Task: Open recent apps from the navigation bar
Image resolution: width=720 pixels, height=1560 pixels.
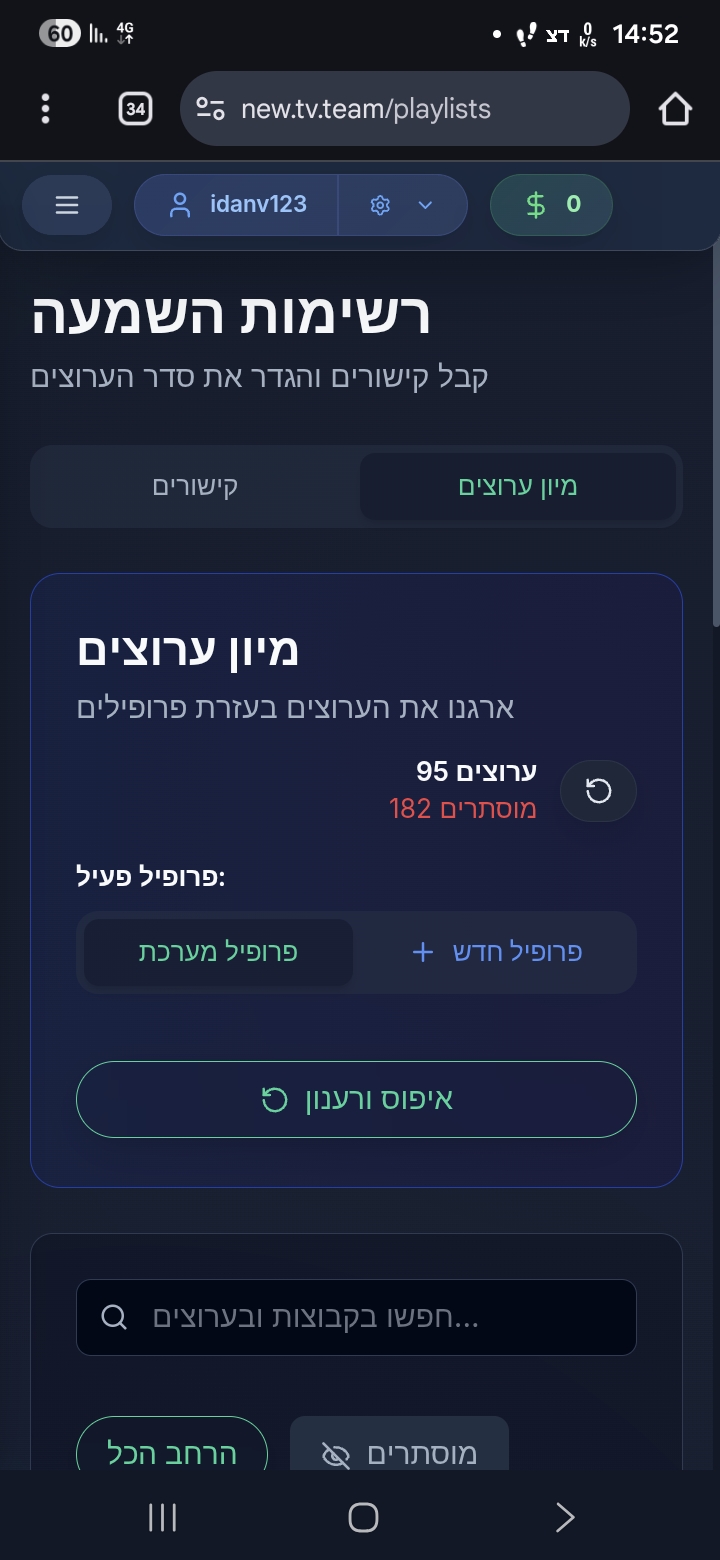Action: pyautogui.click(x=162, y=1517)
